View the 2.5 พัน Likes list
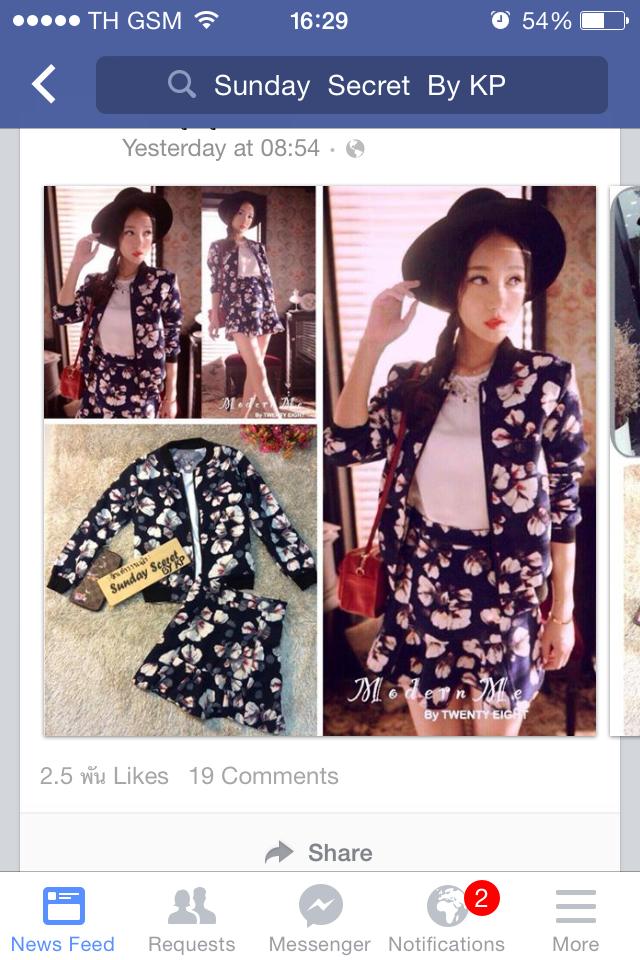Image resolution: width=640 pixels, height=960 pixels. (x=104, y=776)
